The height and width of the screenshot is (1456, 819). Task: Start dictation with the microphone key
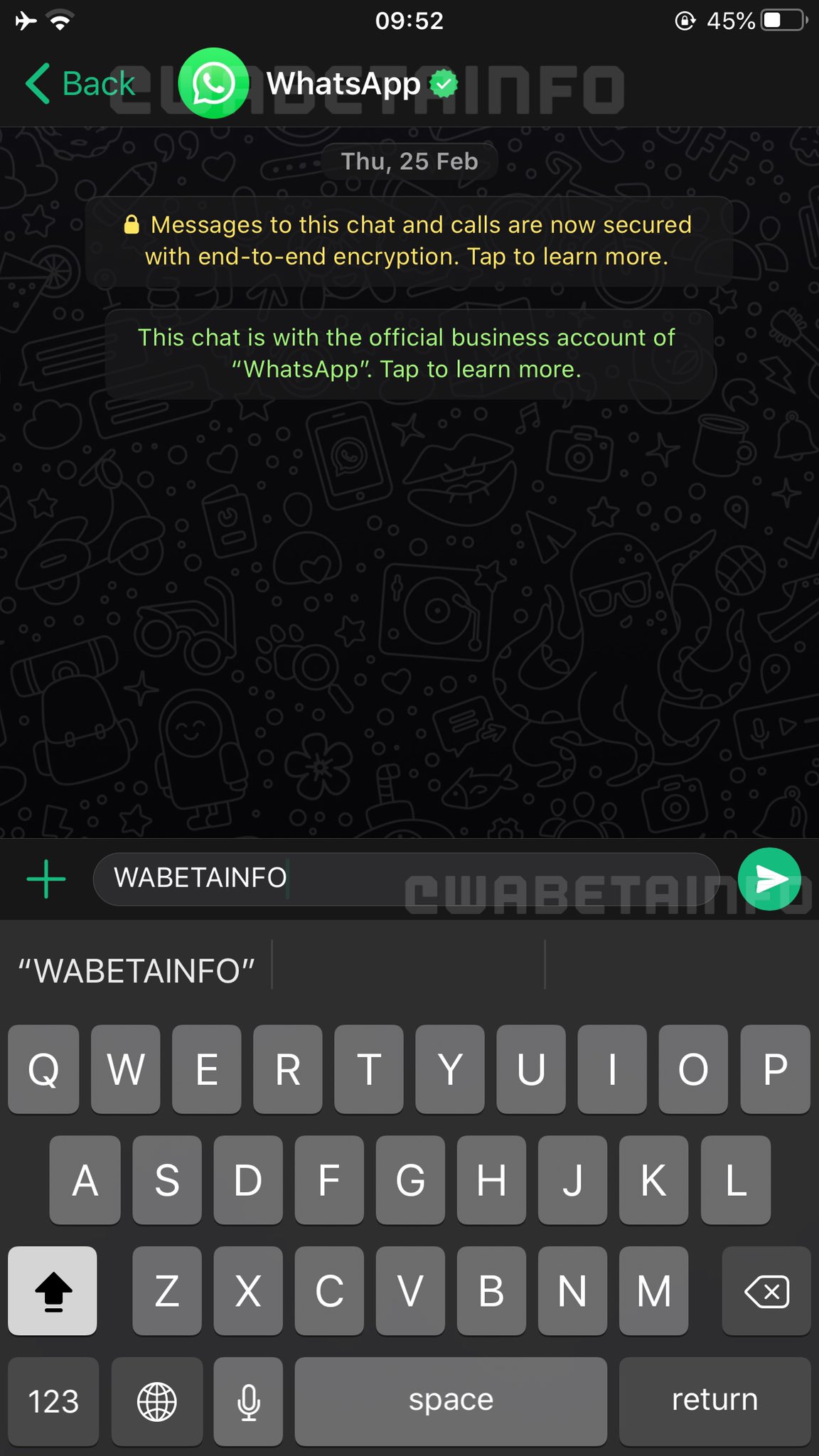tap(248, 1401)
